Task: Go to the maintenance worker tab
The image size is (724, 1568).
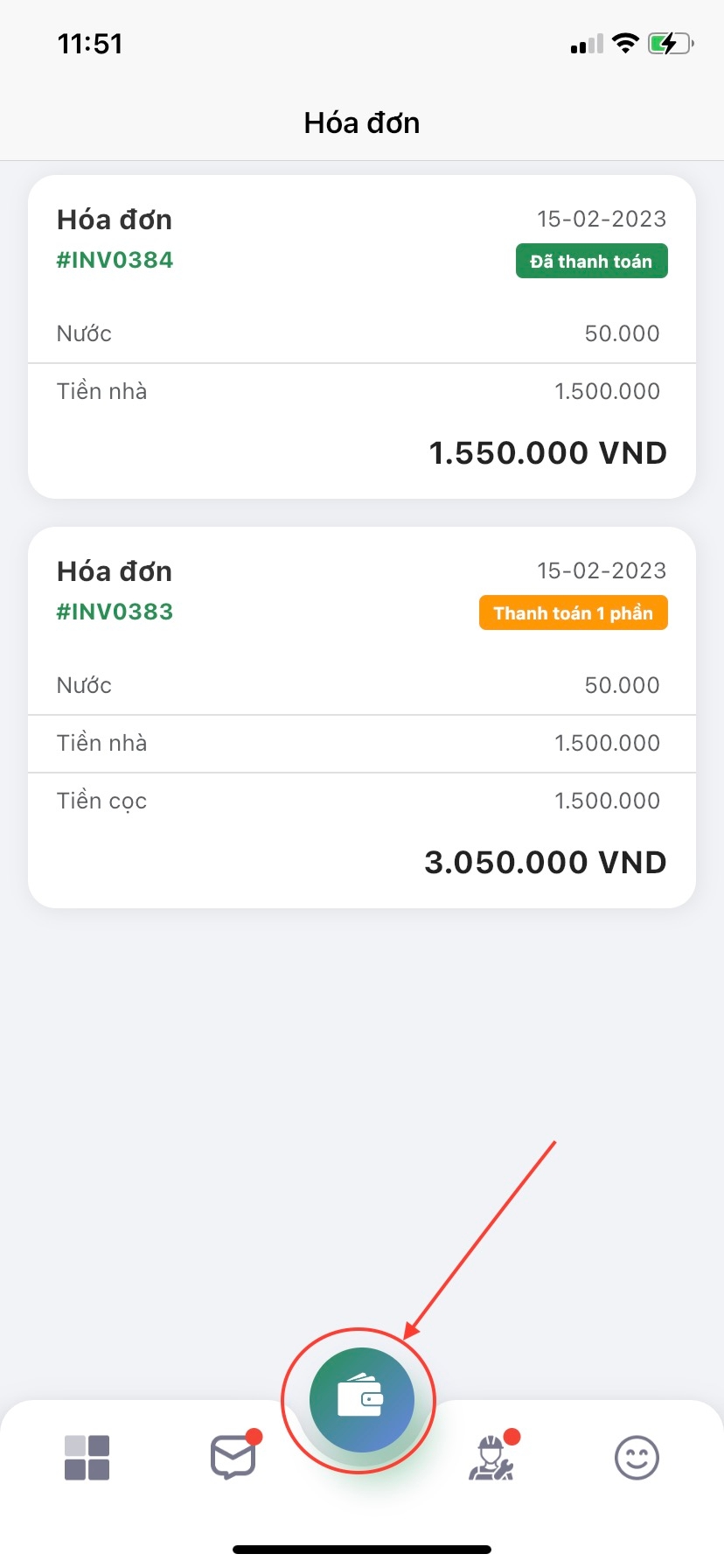Action: (x=491, y=1458)
